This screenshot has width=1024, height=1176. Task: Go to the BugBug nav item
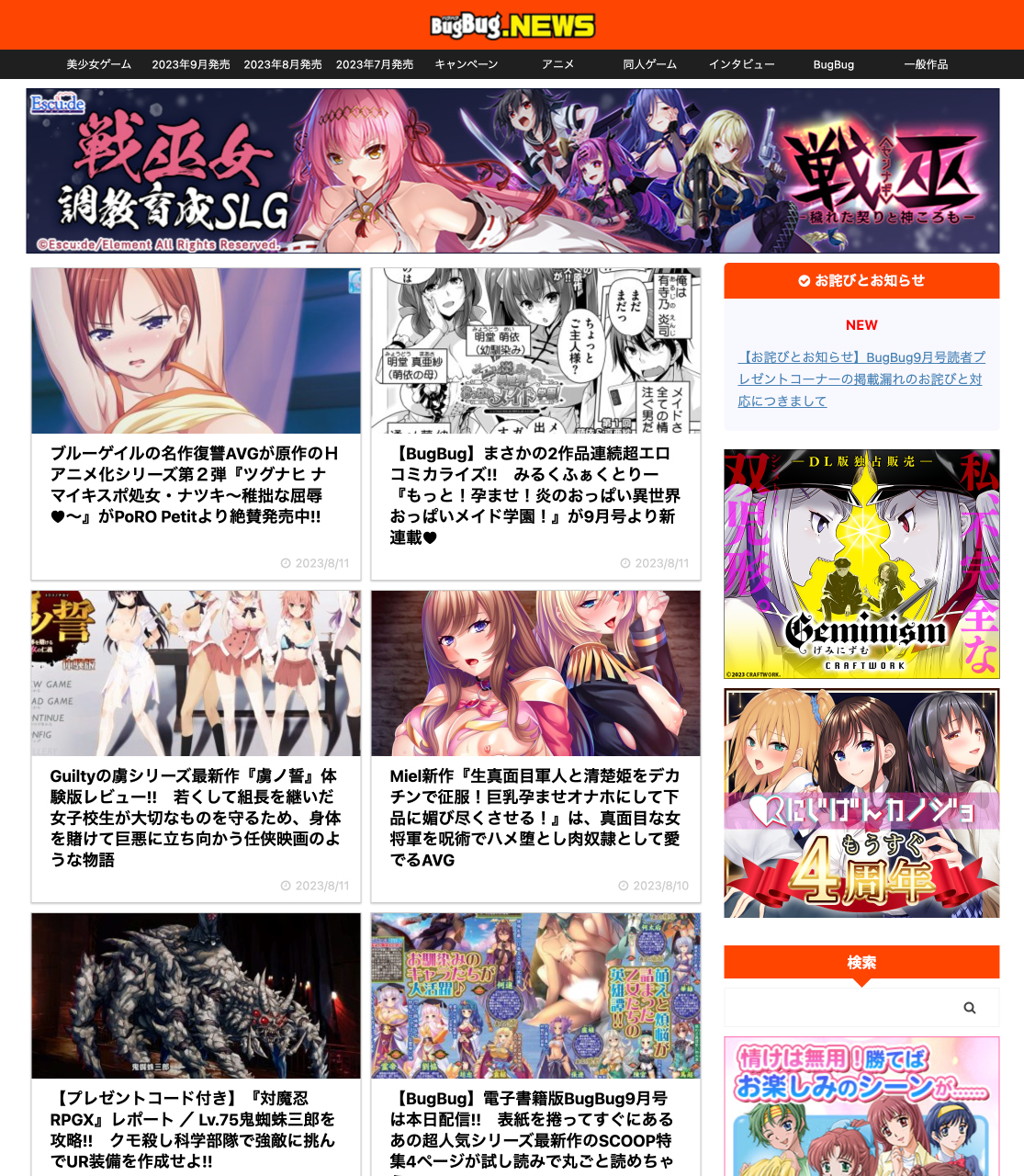tap(833, 64)
